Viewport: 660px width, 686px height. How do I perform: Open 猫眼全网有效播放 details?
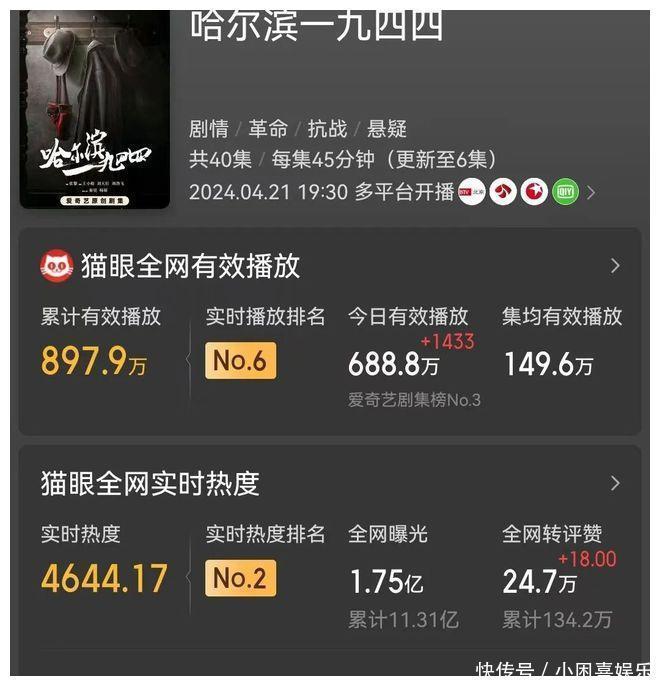[x=615, y=266]
